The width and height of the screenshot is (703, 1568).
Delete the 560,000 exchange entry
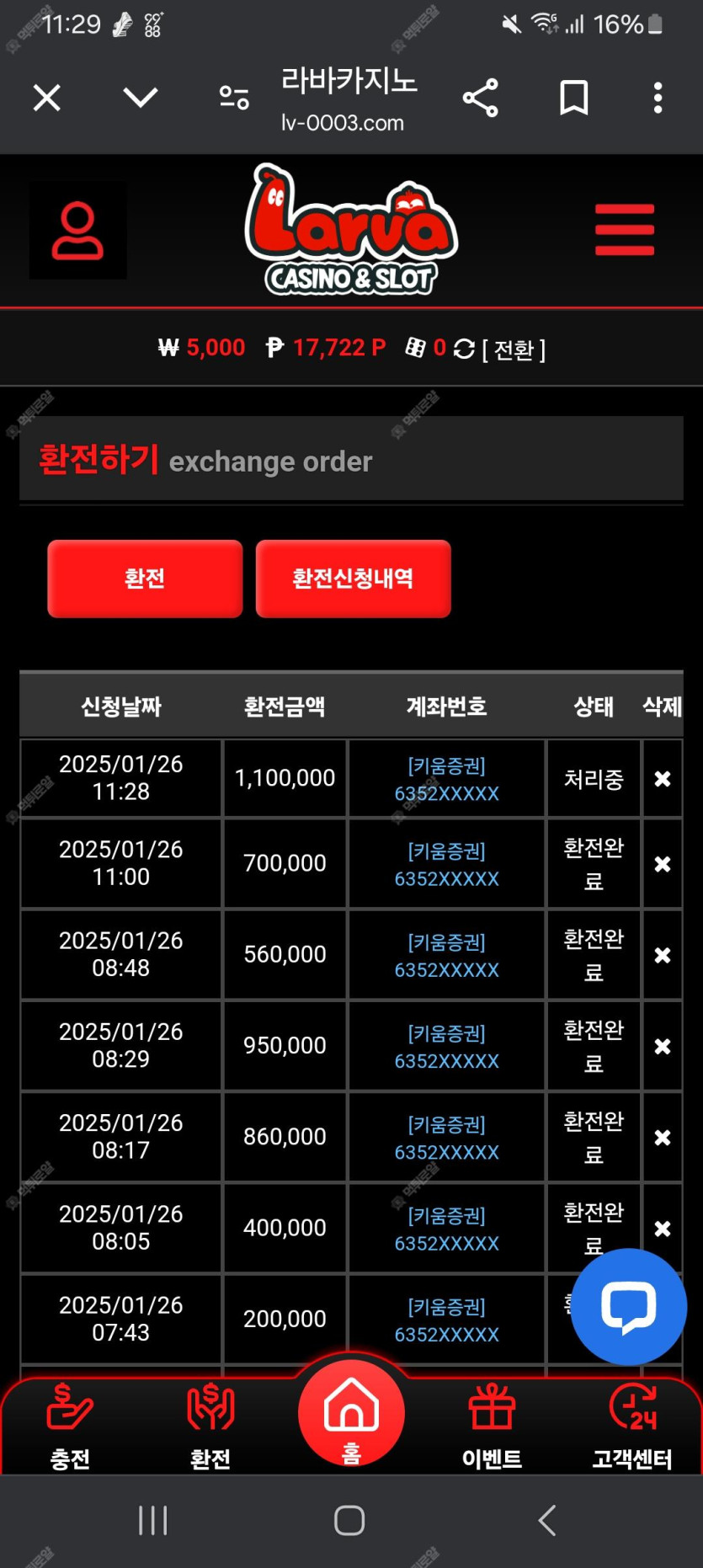663,955
